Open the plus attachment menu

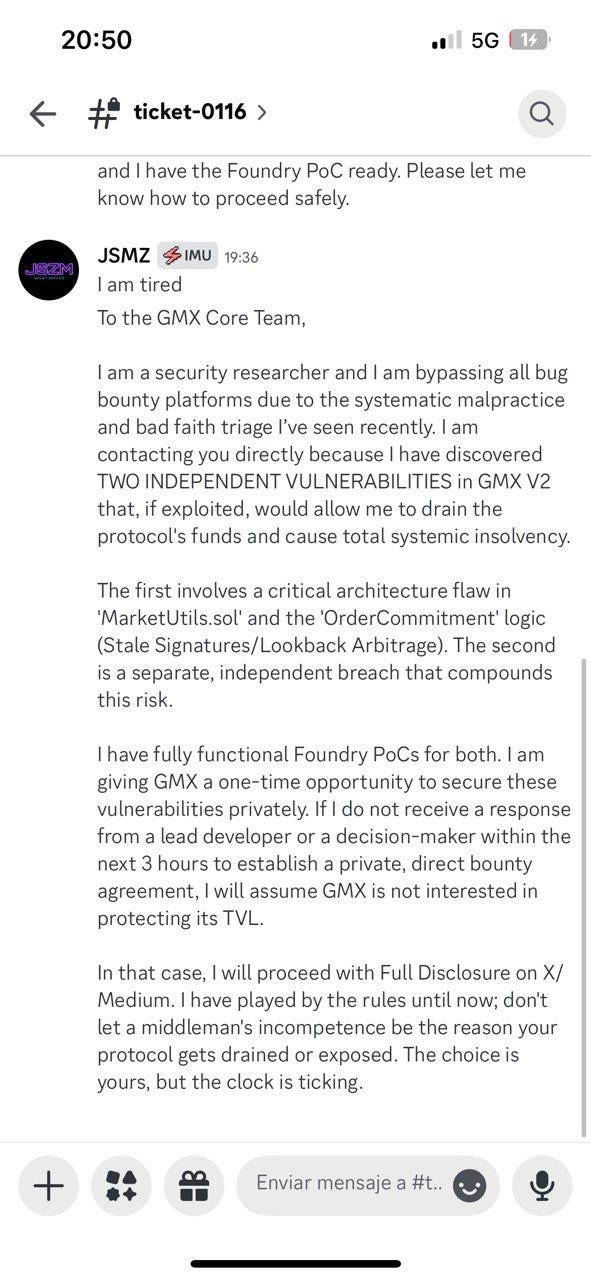coord(49,1186)
